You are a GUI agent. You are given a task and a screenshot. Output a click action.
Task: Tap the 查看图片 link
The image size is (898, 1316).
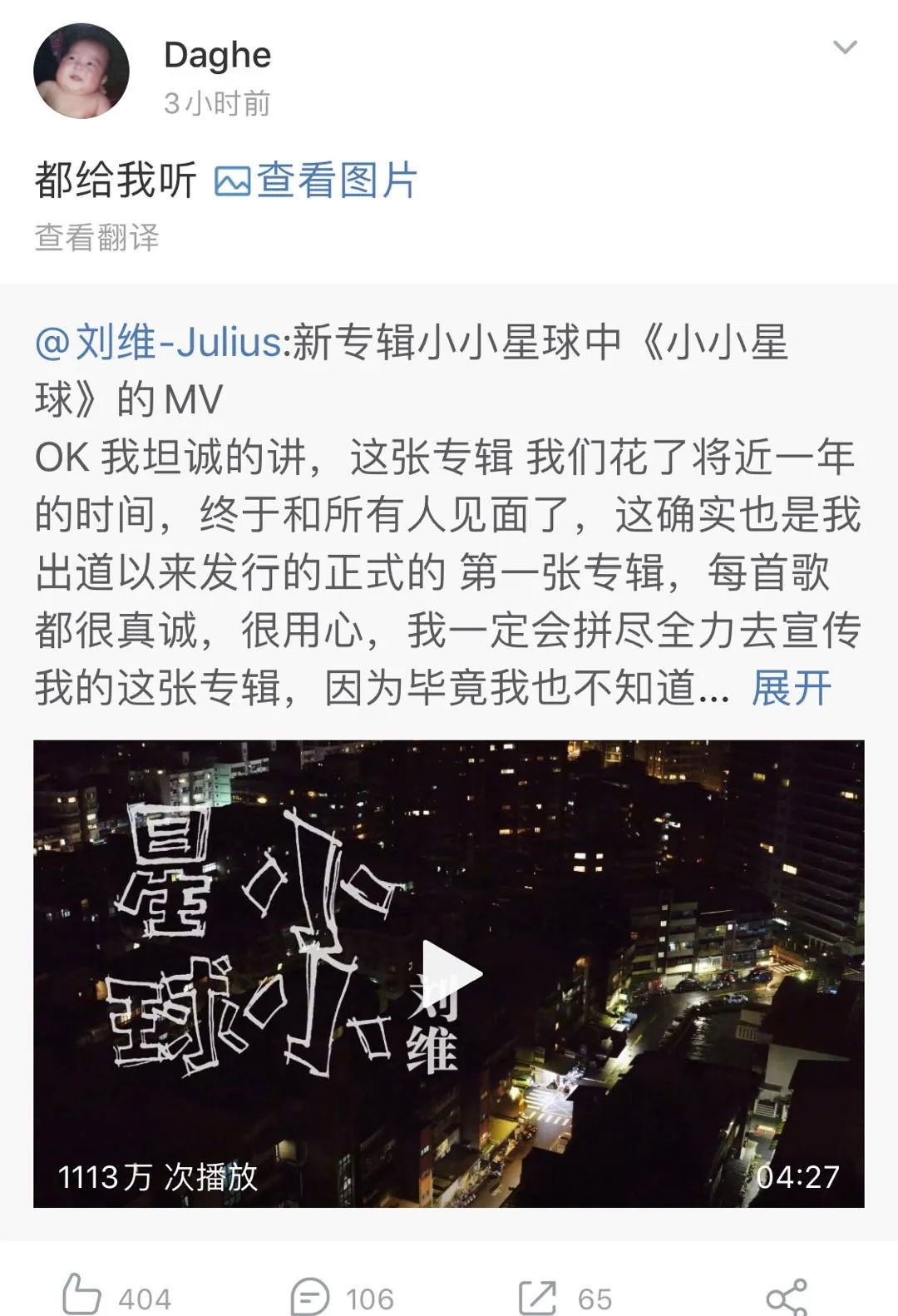(315, 181)
